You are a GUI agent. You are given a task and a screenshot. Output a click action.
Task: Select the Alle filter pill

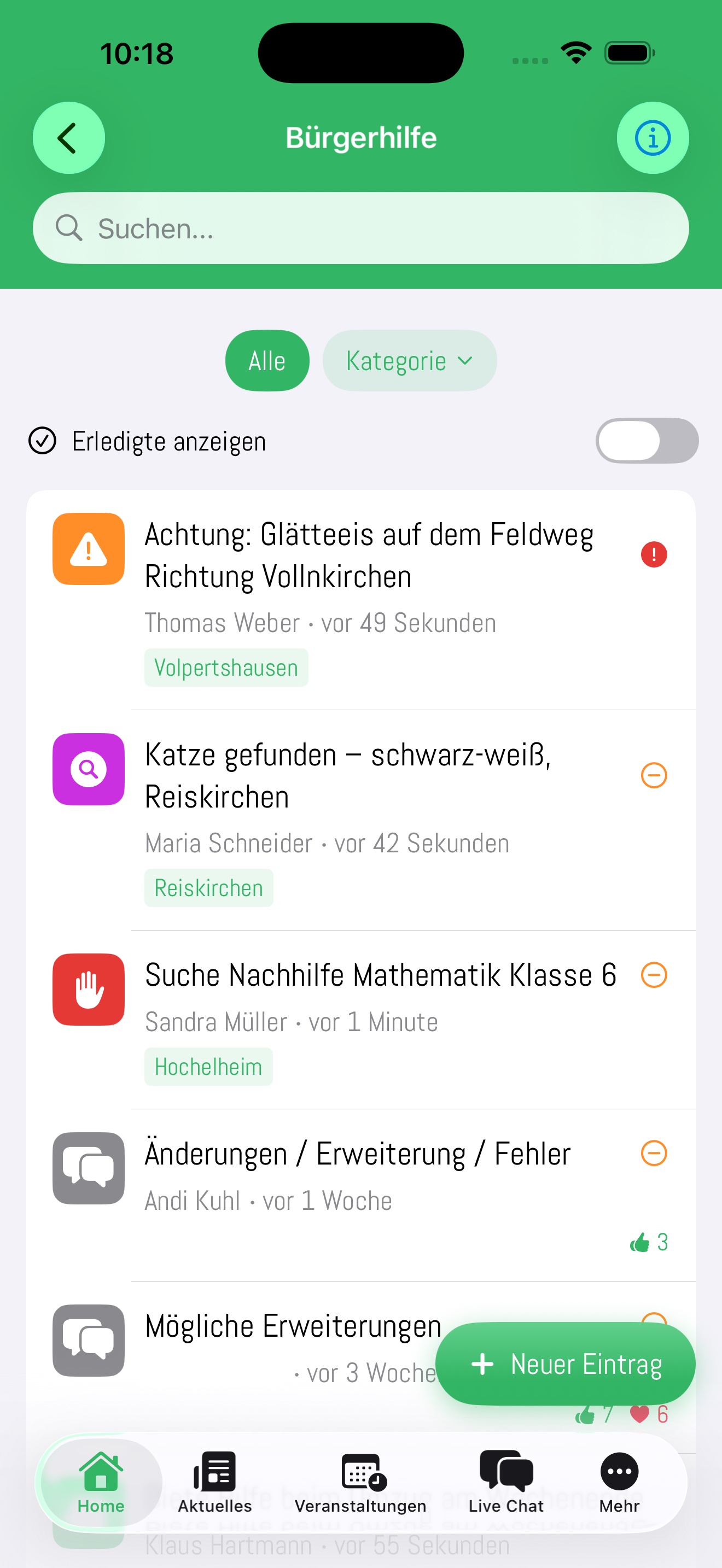266,360
